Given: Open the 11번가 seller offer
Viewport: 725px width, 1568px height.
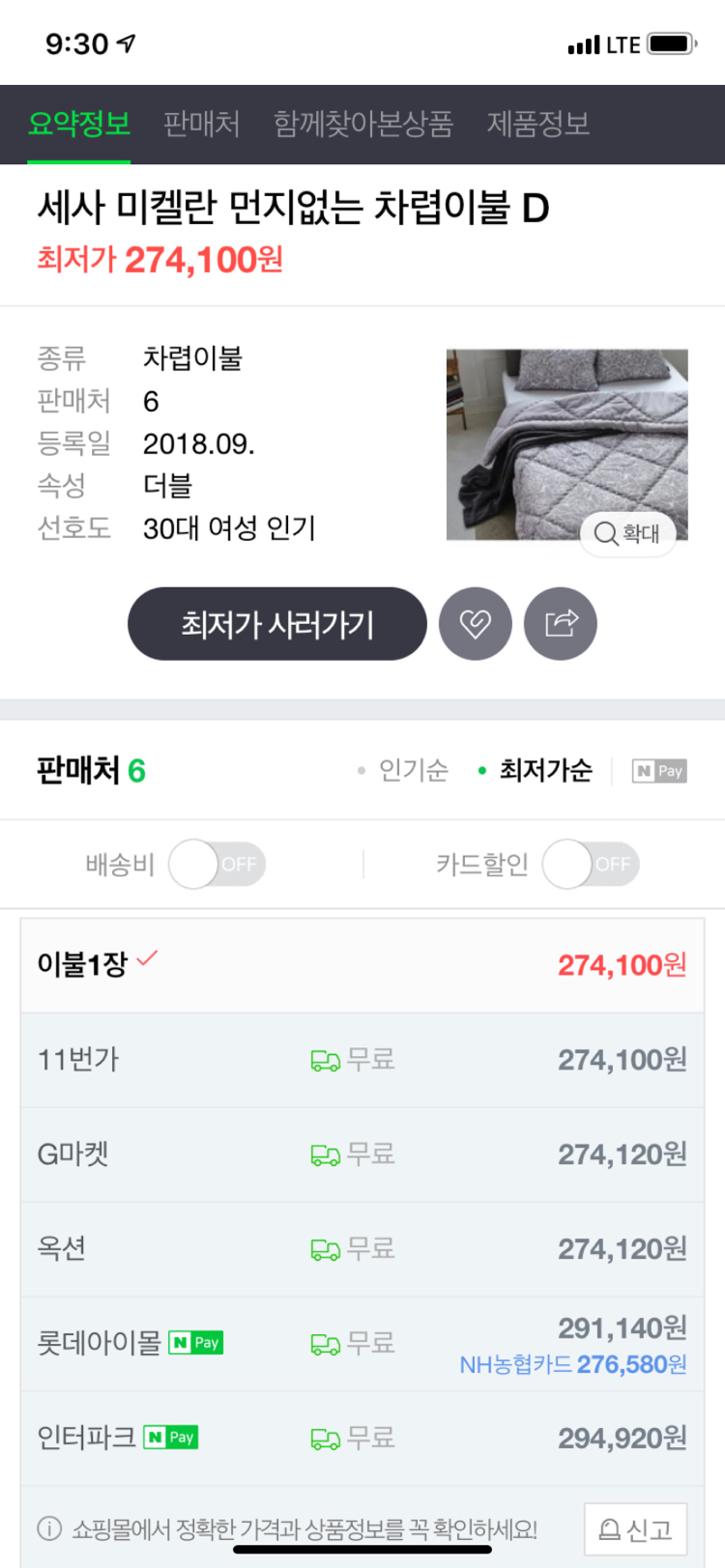Looking at the screenshot, I should pos(362,1060).
